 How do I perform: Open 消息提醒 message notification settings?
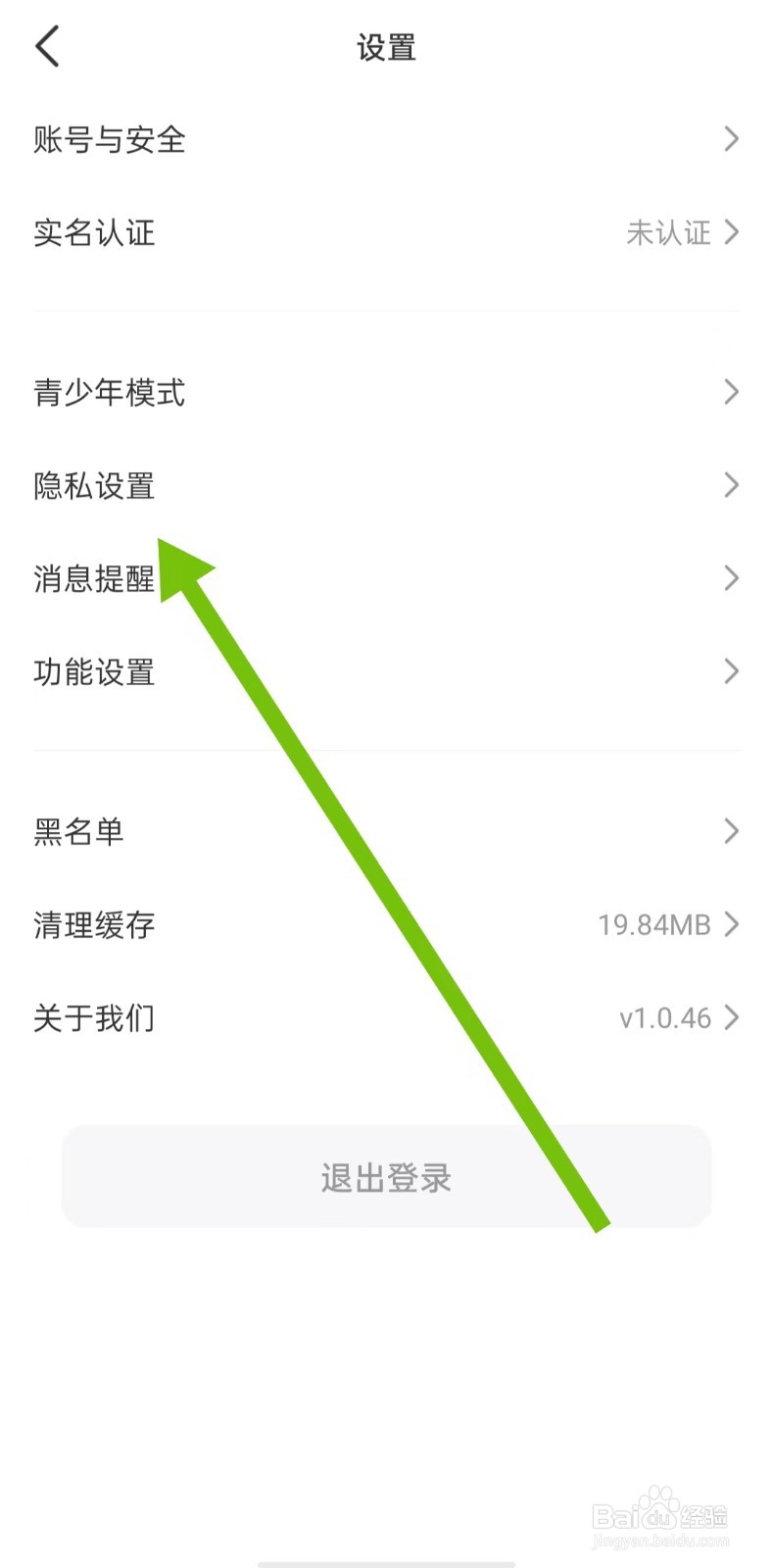(x=93, y=578)
